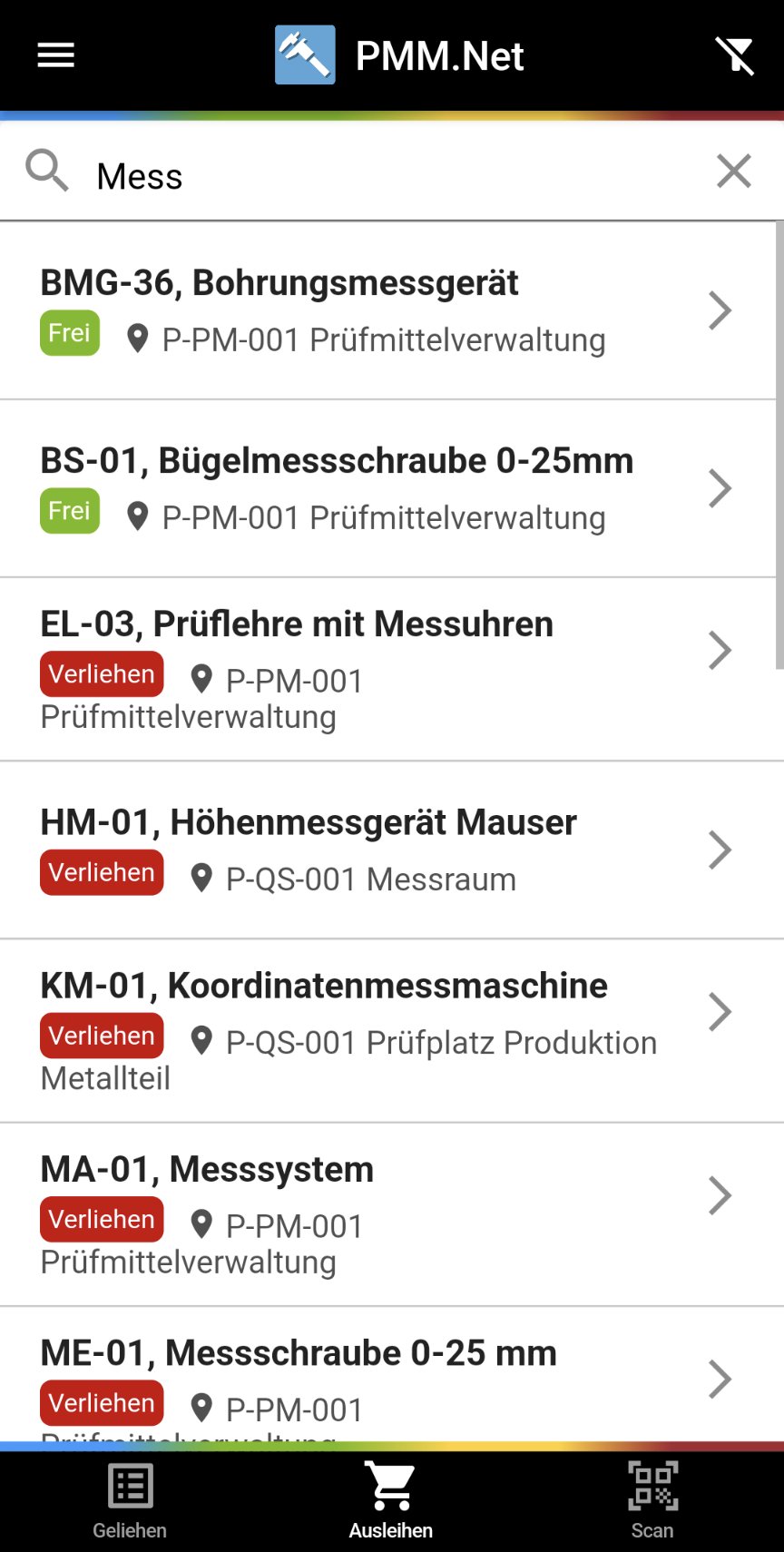Click the location pin next to P-QS-001 Messraum
The width and height of the screenshot is (784, 1552).
coord(201,879)
